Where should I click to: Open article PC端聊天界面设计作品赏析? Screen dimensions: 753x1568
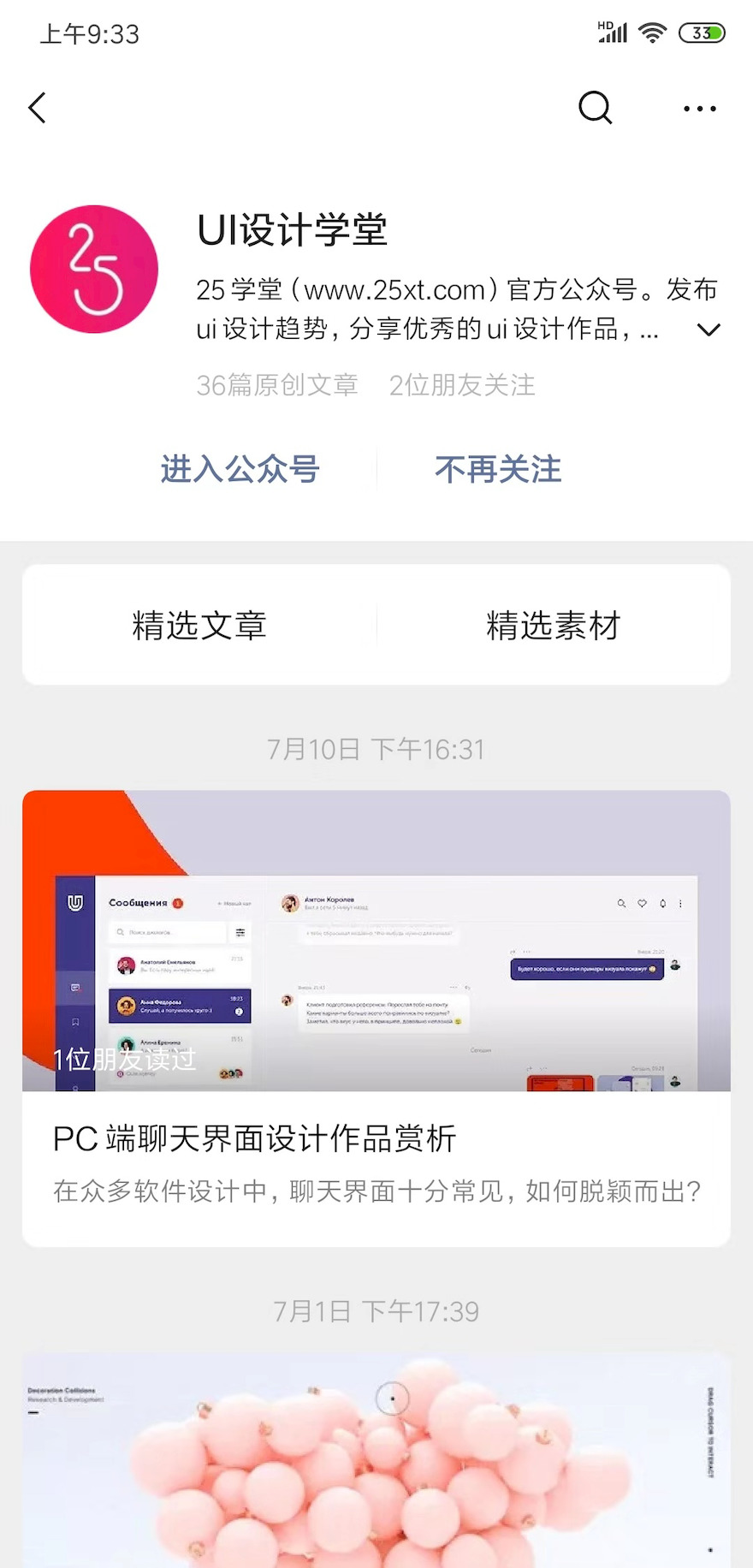(x=376, y=1019)
